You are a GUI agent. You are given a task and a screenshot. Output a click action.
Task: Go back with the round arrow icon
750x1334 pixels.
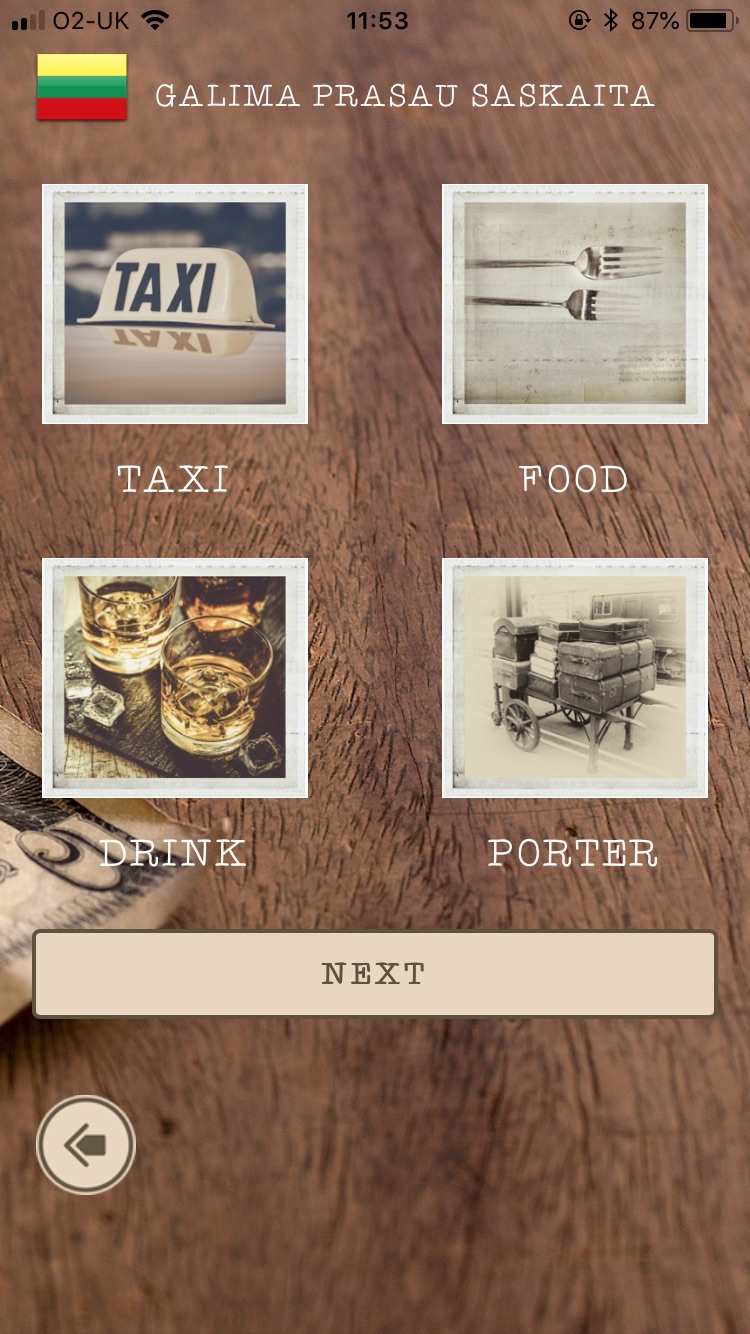click(x=86, y=1145)
